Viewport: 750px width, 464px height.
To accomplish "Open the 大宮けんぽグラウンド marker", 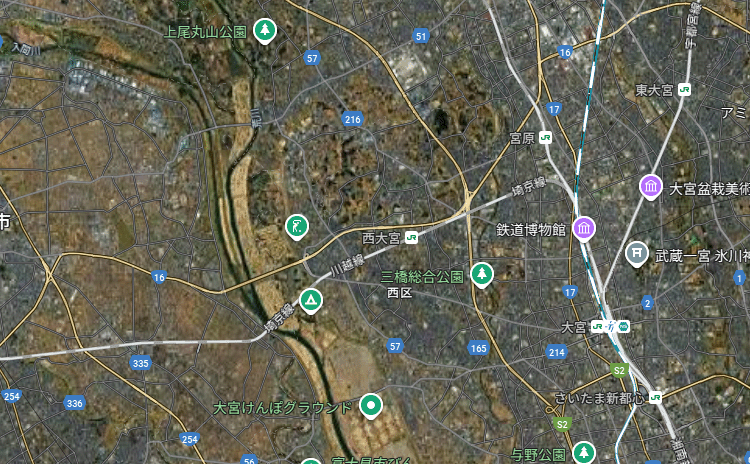I will click(x=371, y=405).
